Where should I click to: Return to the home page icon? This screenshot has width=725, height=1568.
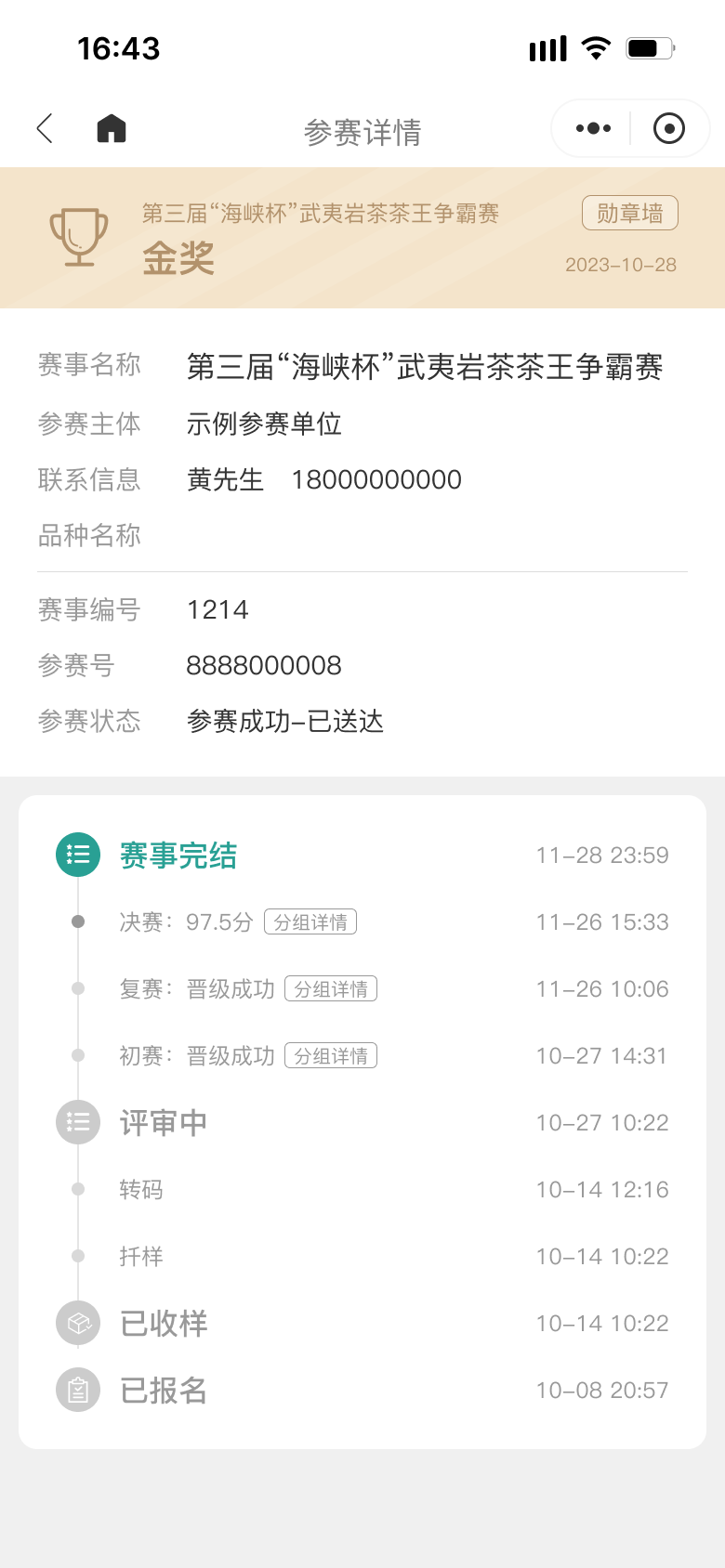[x=112, y=128]
